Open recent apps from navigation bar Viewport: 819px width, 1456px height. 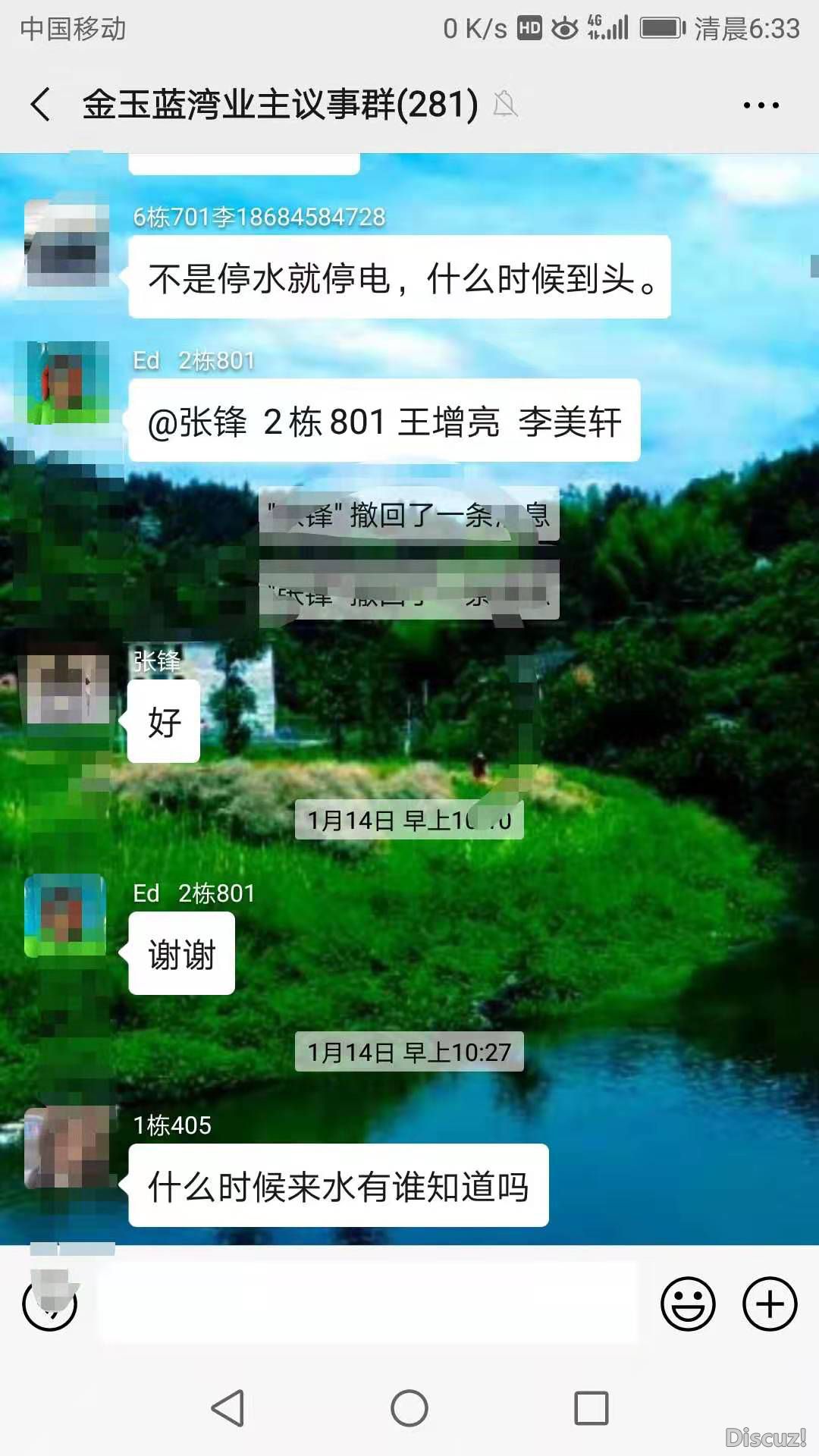pyautogui.click(x=591, y=1408)
